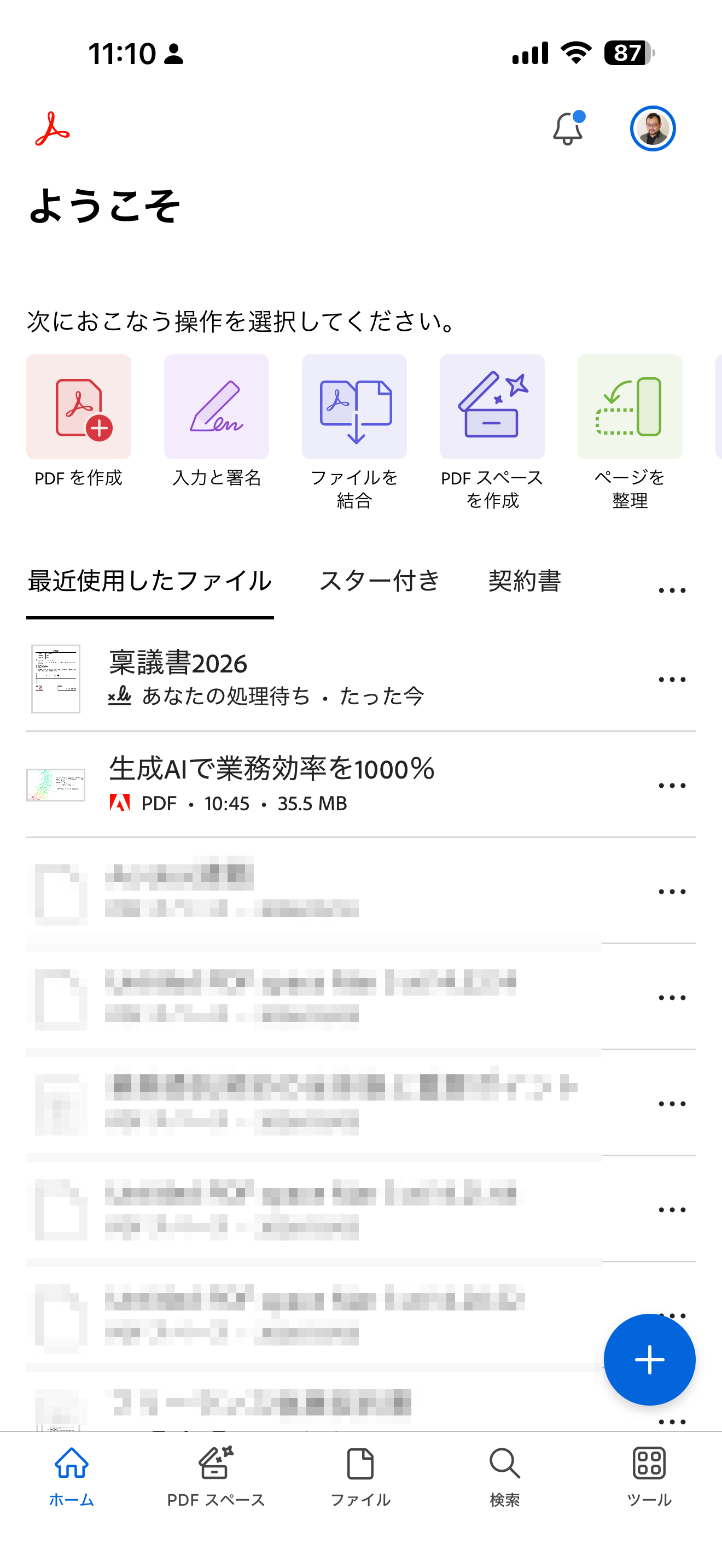
Task: Open the notifications bell
Action: tap(568, 128)
